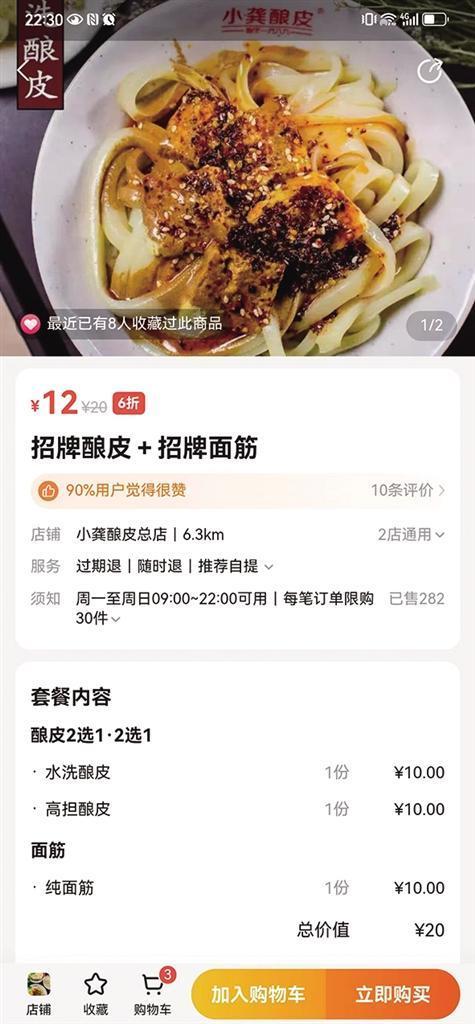Tap 立即购买 to buy now
475x1024 pixels.
pos(393,994)
